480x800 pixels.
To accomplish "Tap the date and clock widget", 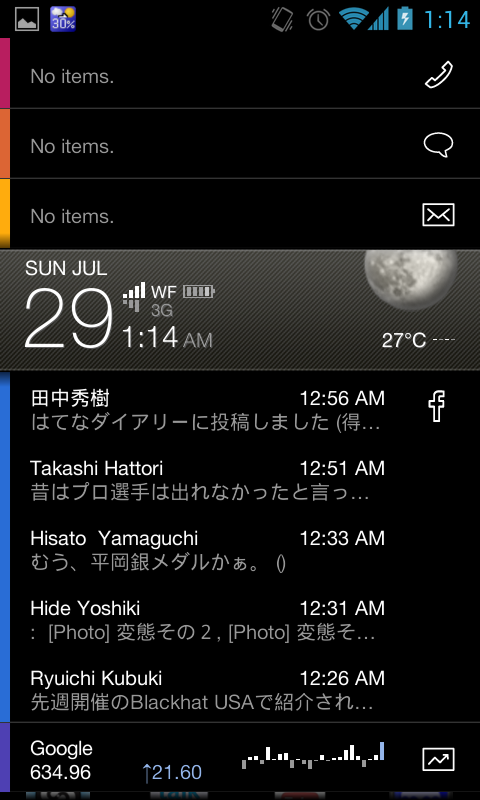I will (120, 306).
